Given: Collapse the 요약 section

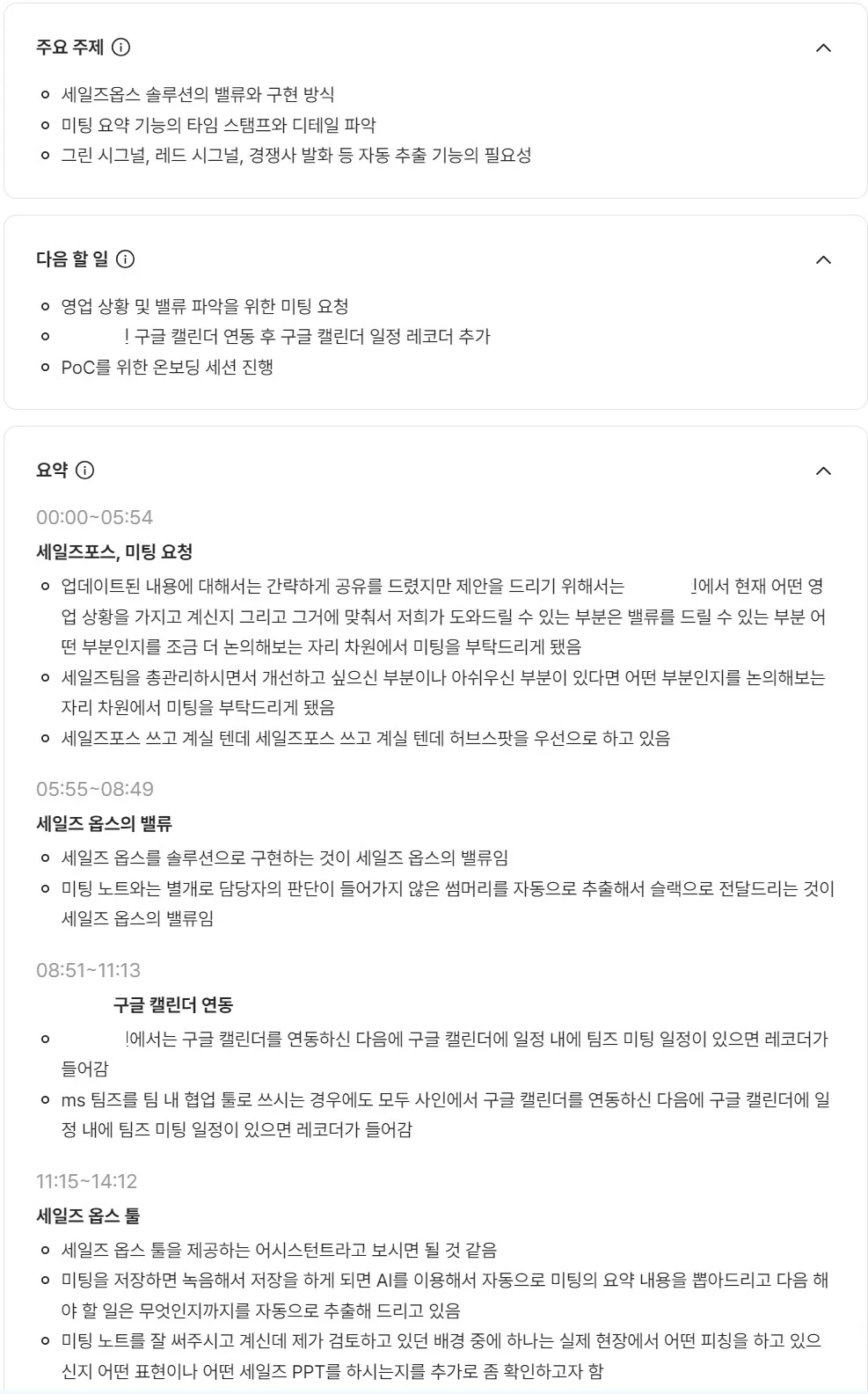Looking at the screenshot, I should (x=823, y=471).
